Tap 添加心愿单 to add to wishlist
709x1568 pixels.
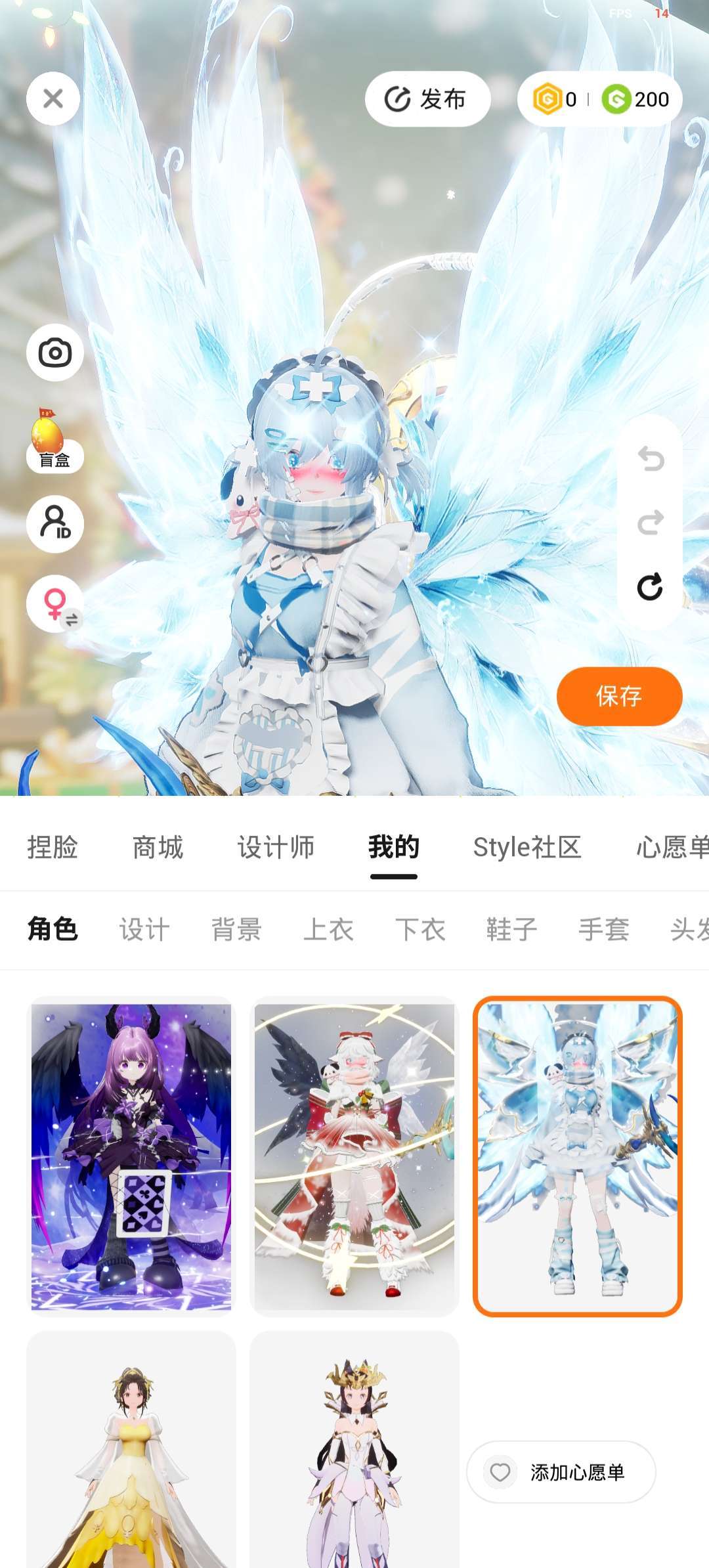[x=561, y=1472]
